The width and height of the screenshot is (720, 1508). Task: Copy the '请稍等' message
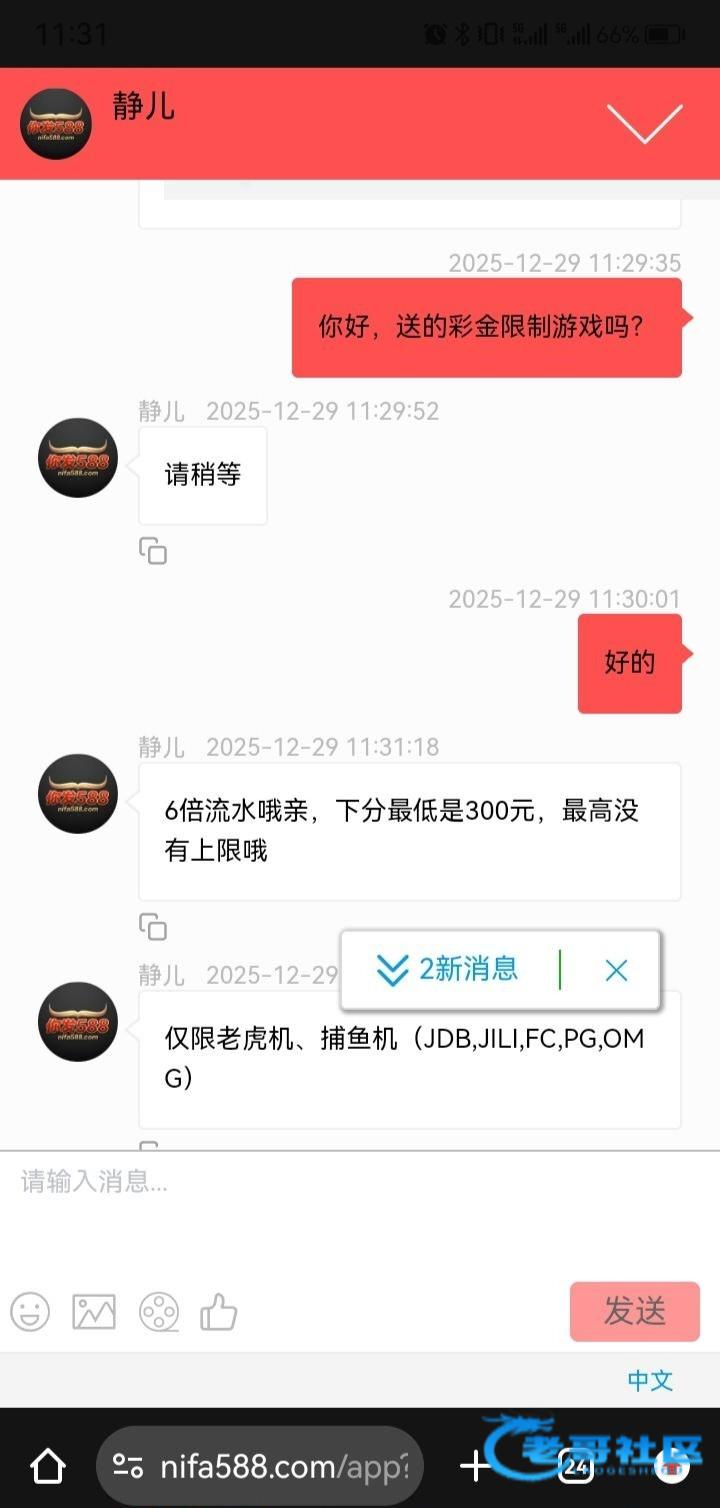pos(153,551)
